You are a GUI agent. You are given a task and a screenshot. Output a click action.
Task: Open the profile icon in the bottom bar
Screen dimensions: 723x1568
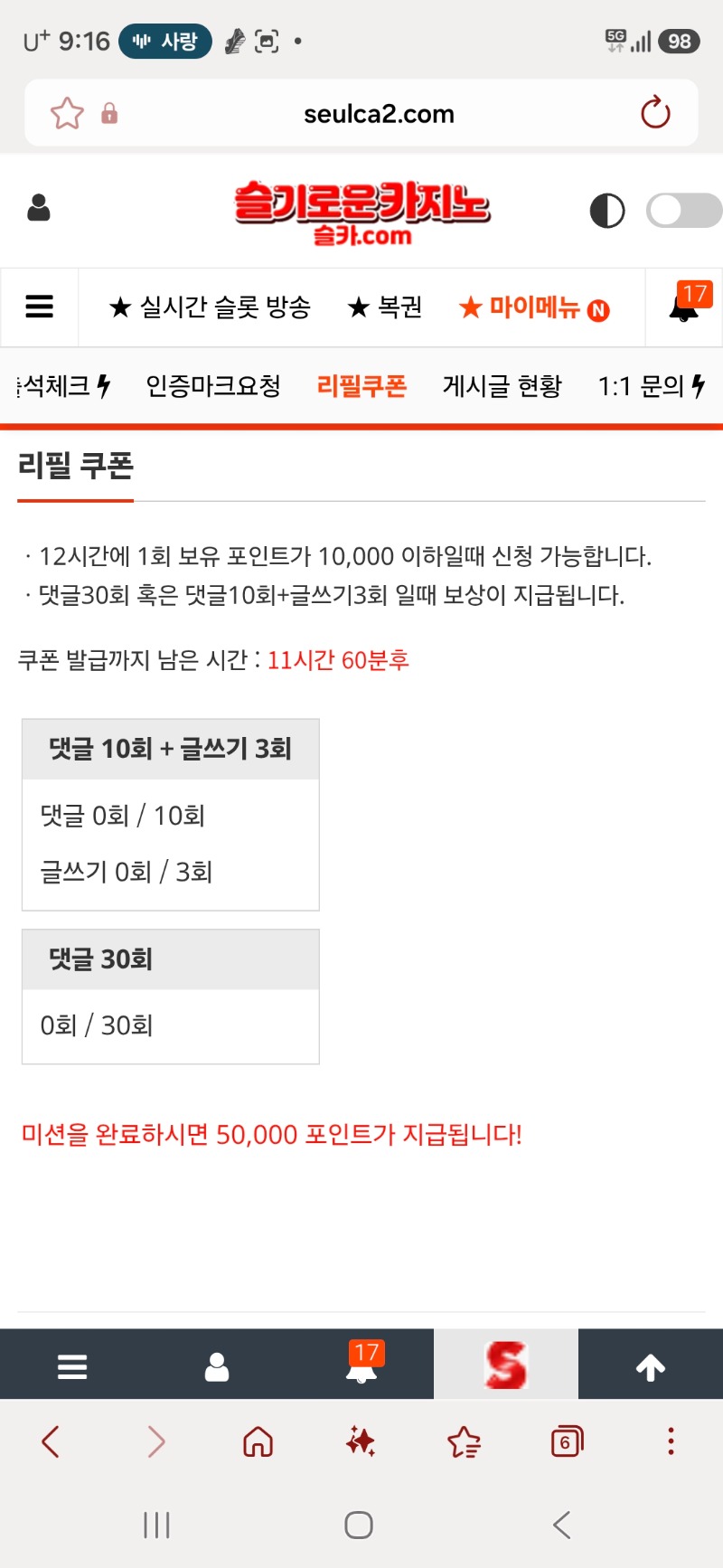tap(217, 1366)
